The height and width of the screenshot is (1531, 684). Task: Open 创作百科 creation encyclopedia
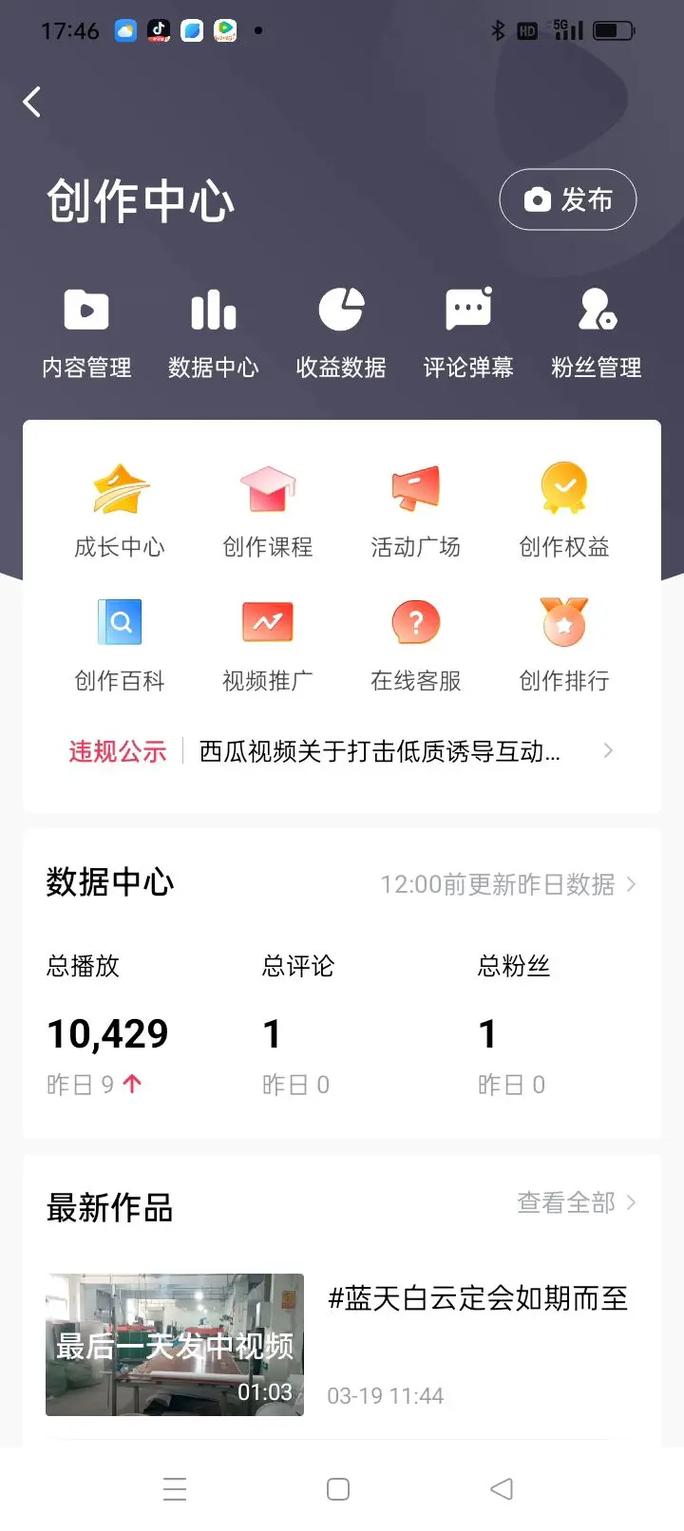click(120, 645)
